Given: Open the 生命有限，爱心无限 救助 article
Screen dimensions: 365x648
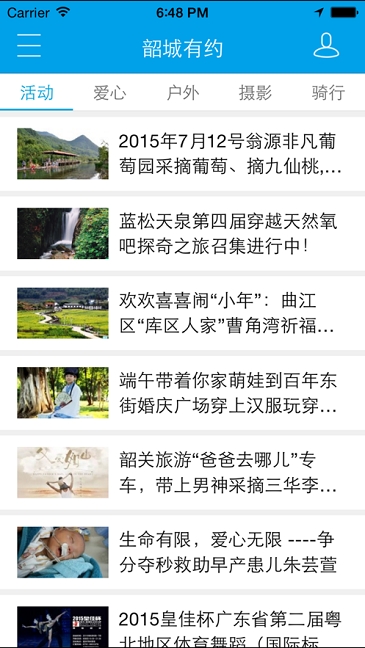Looking at the screenshot, I should 182,553.
